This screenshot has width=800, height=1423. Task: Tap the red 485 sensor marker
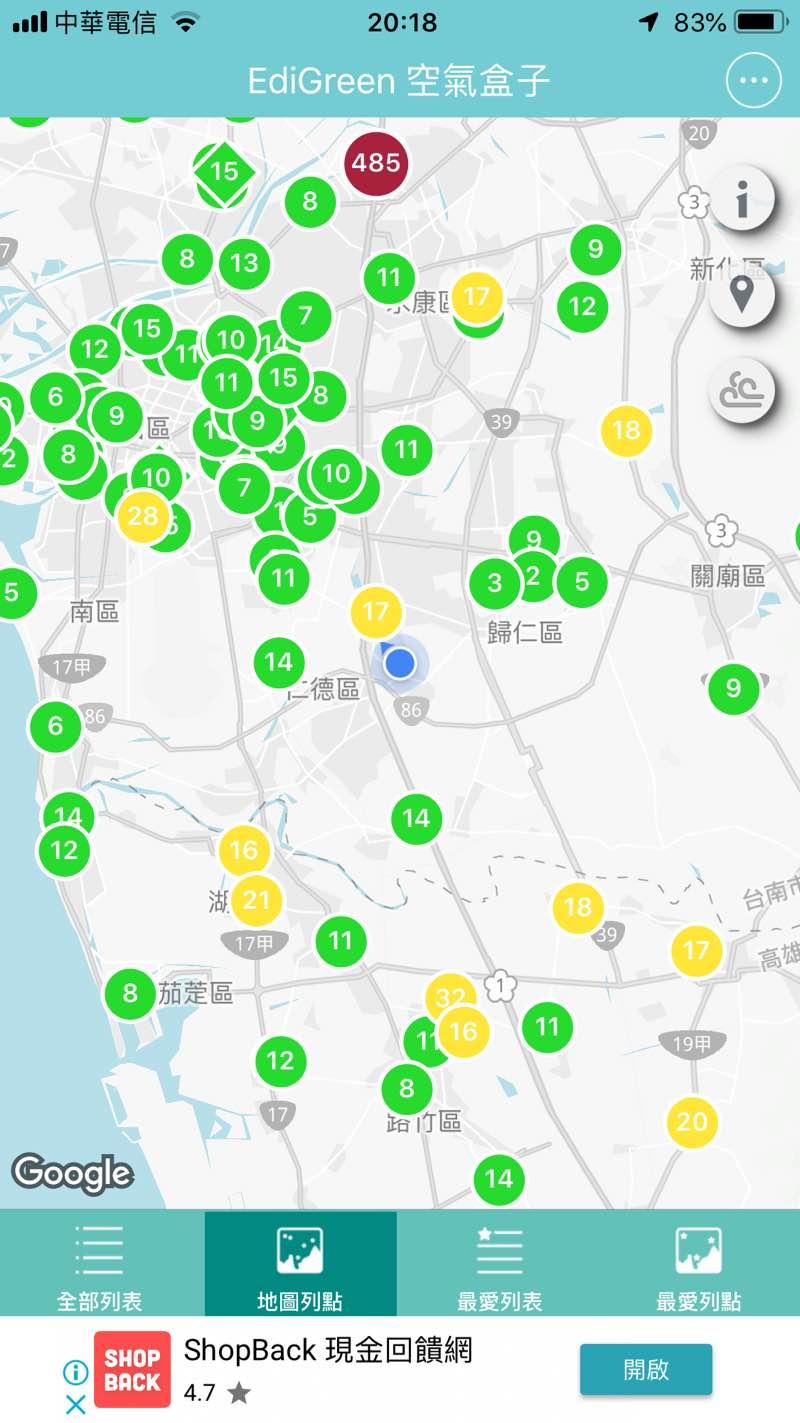tap(376, 162)
